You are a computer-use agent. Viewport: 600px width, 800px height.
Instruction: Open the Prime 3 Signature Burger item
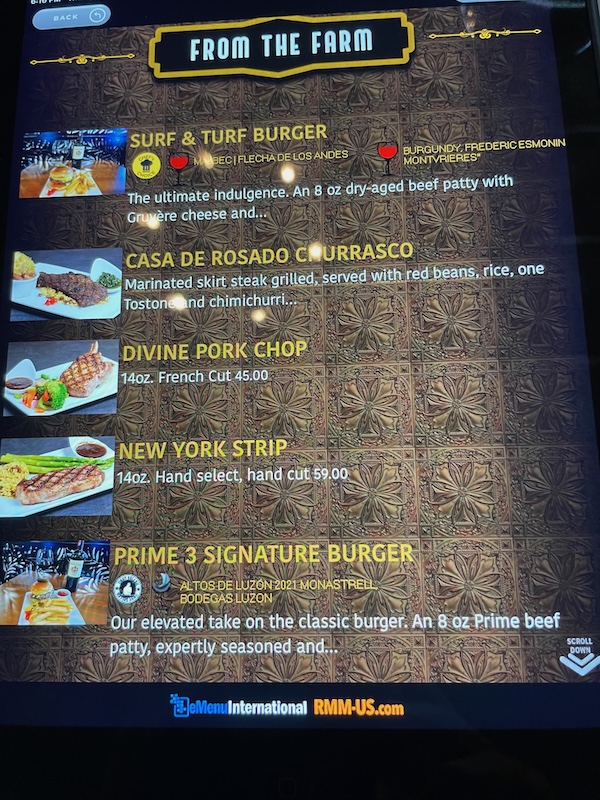(x=263, y=554)
